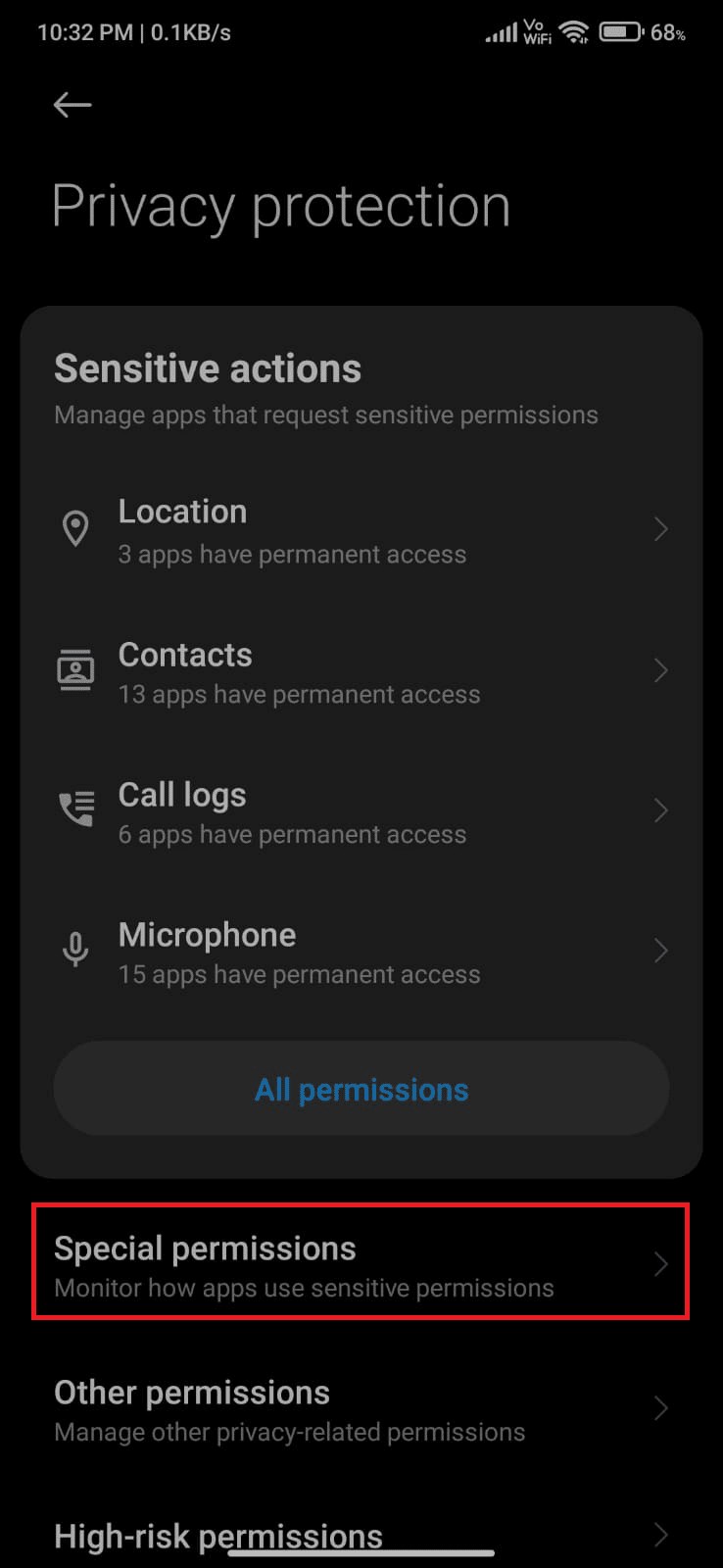Tap the back arrow at top left
The image size is (723, 1568).
[x=72, y=104]
